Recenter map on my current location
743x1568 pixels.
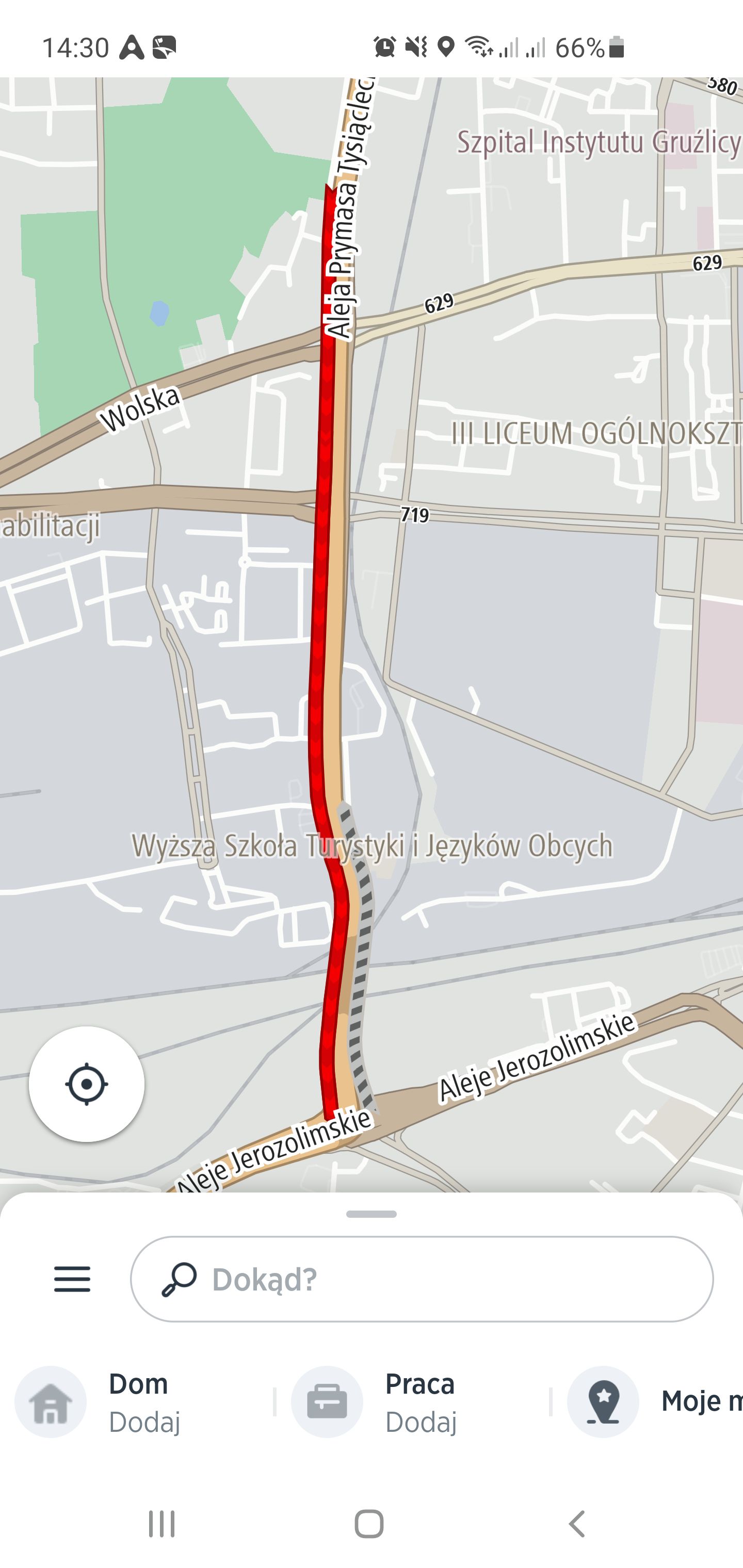tap(87, 1084)
